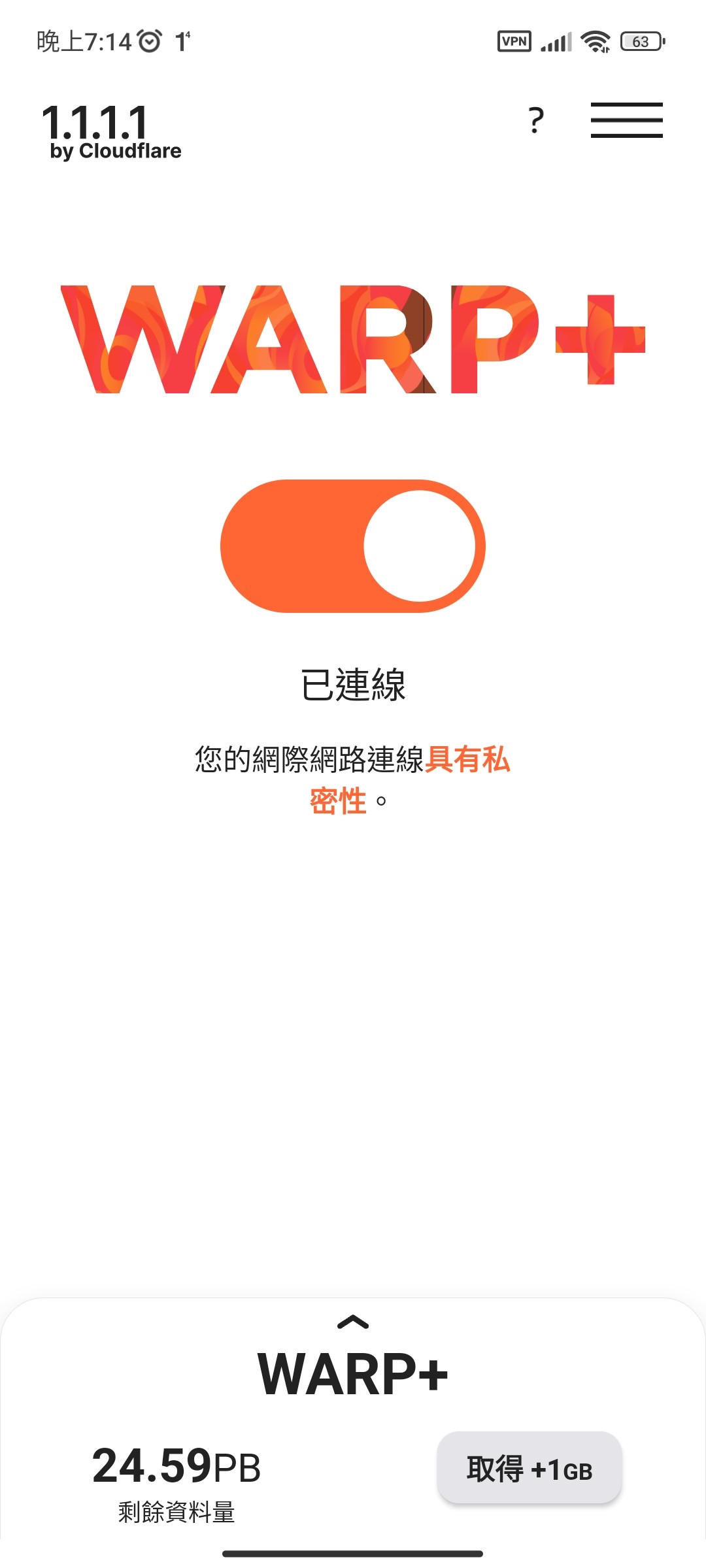Expand the WARP+ bottom panel chevron
The height and width of the screenshot is (1568, 706).
point(353,1322)
